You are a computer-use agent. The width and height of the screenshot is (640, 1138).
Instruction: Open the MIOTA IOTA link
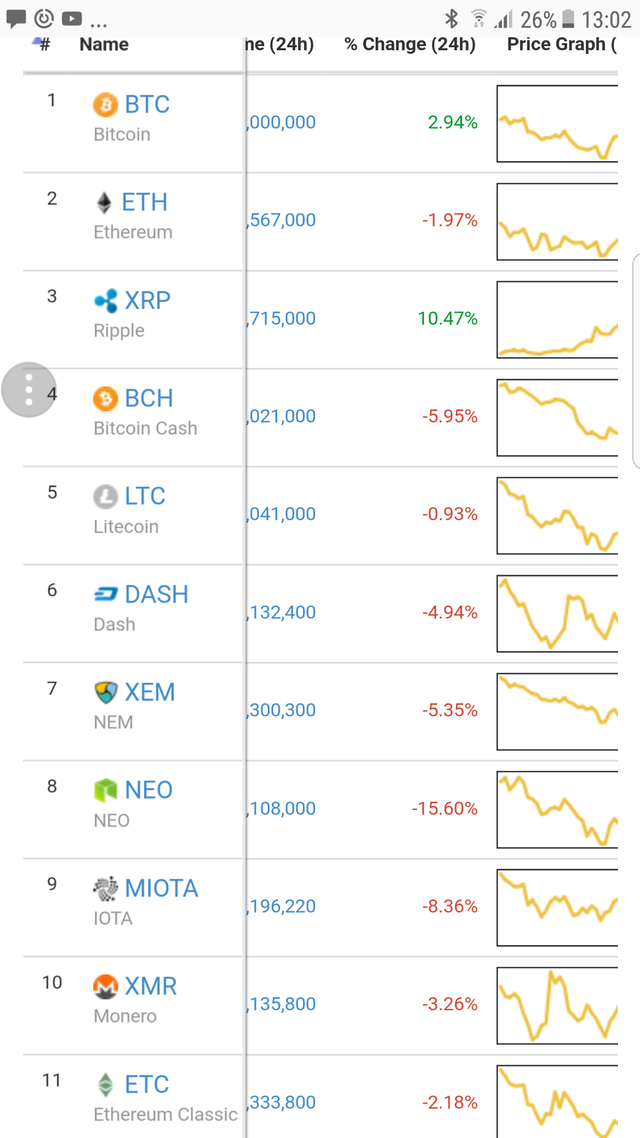tap(161, 889)
